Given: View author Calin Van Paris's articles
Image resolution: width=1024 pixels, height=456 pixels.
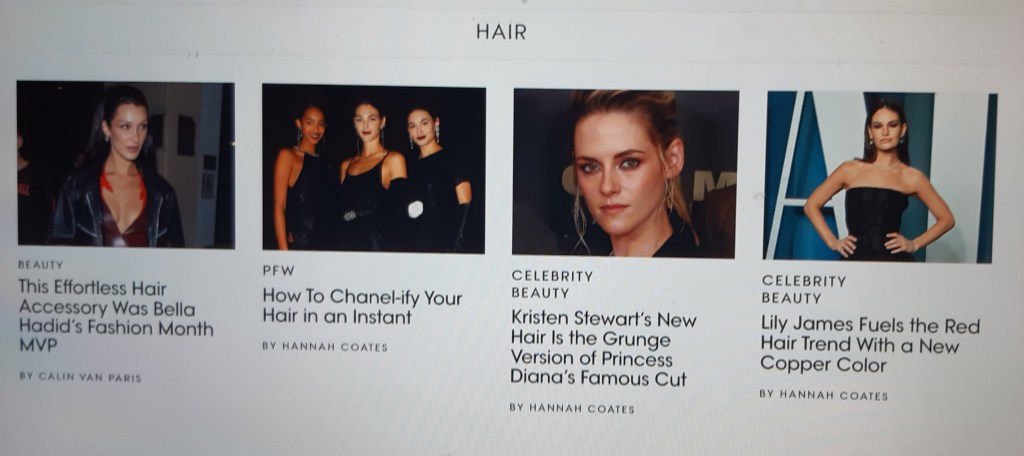Looking at the screenshot, I should point(80,377).
